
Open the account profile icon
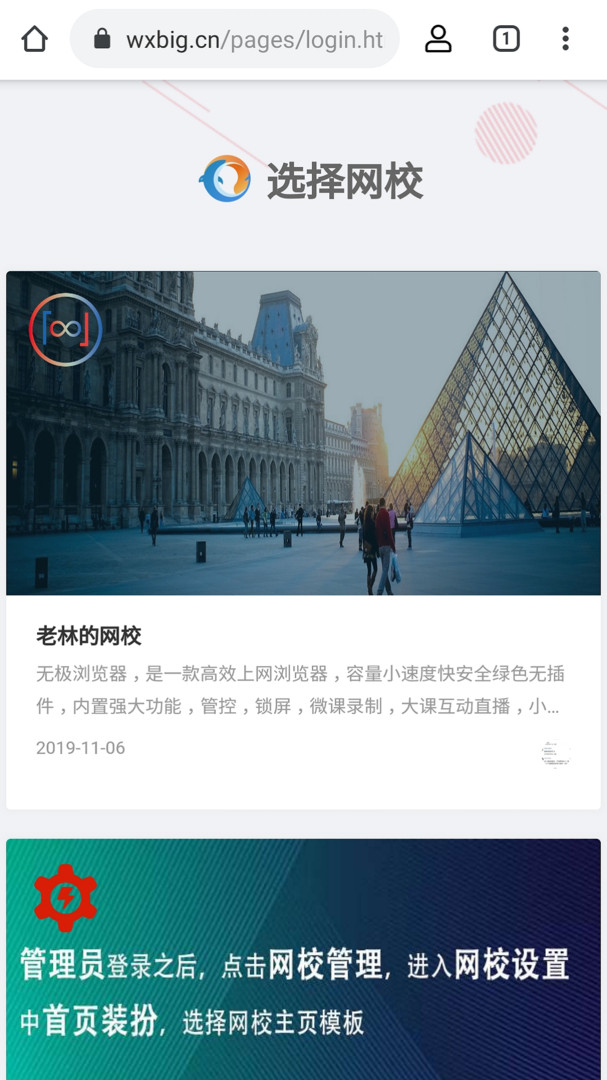[x=438, y=39]
